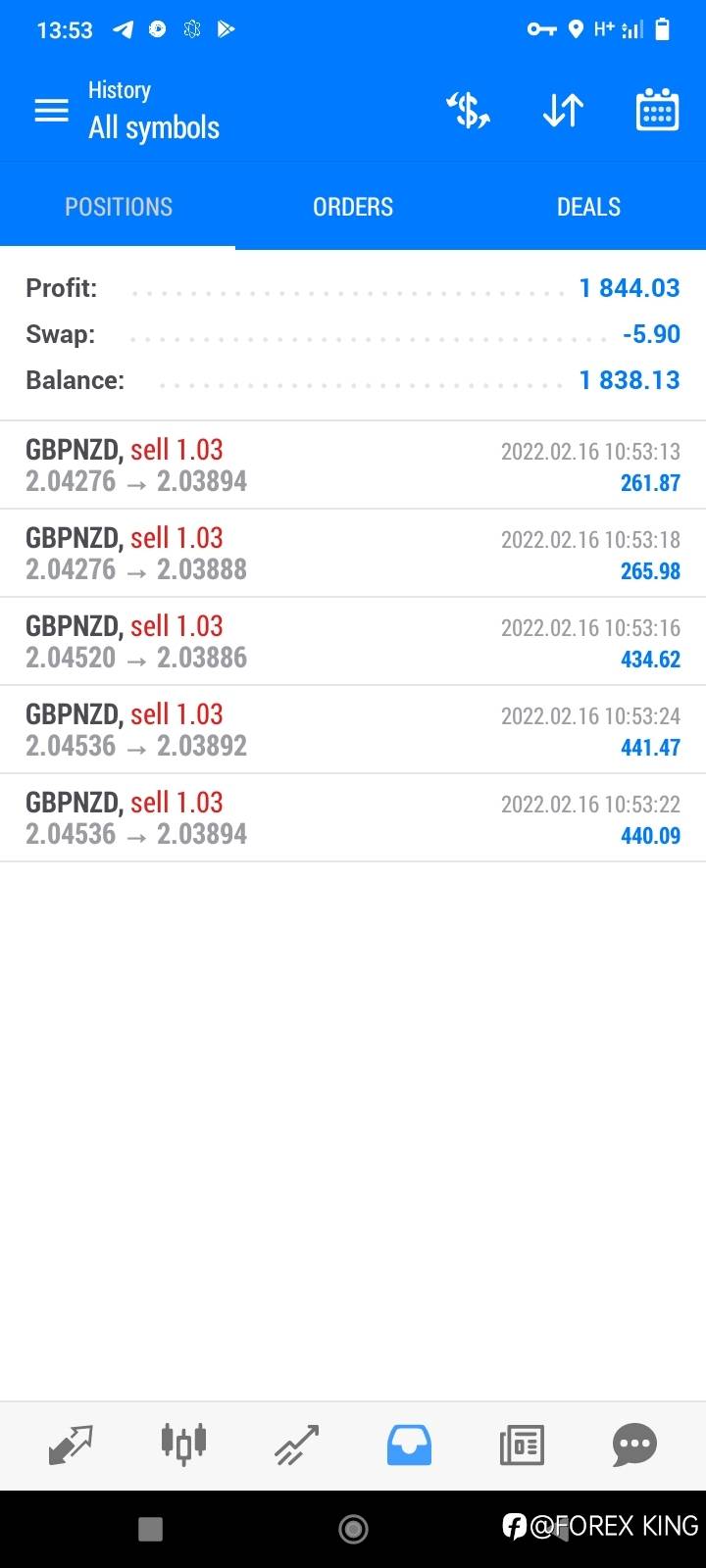The image size is (706, 1568).
Task: Open the GBPNZD position with profit 441.47
Action: pos(353,730)
